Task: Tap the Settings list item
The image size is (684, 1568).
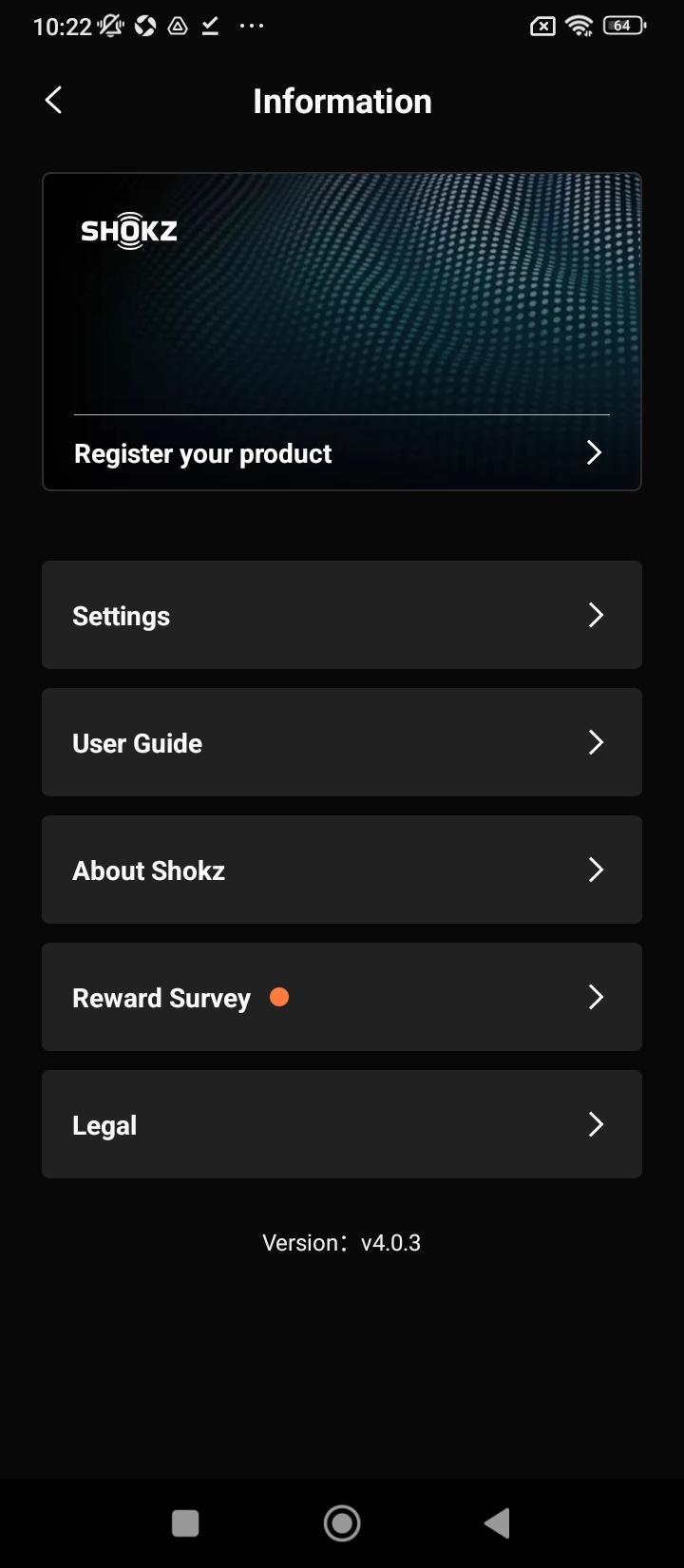Action: [x=342, y=615]
